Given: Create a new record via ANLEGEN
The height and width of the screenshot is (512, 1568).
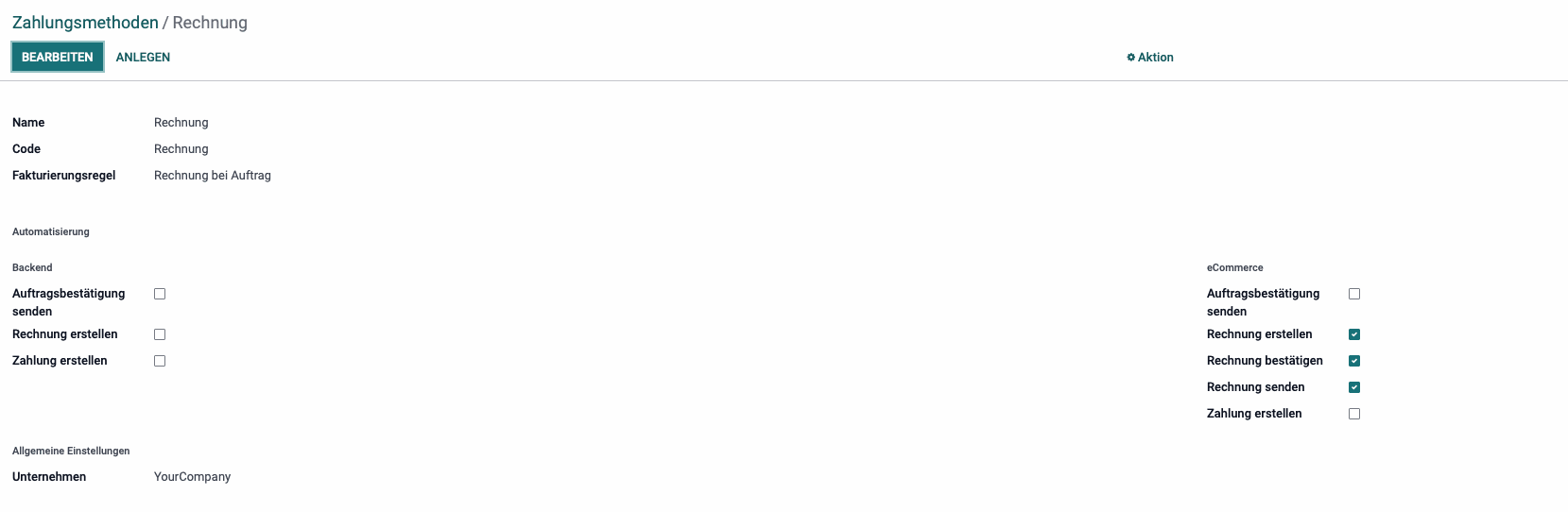Looking at the screenshot, I should (143, 57).
